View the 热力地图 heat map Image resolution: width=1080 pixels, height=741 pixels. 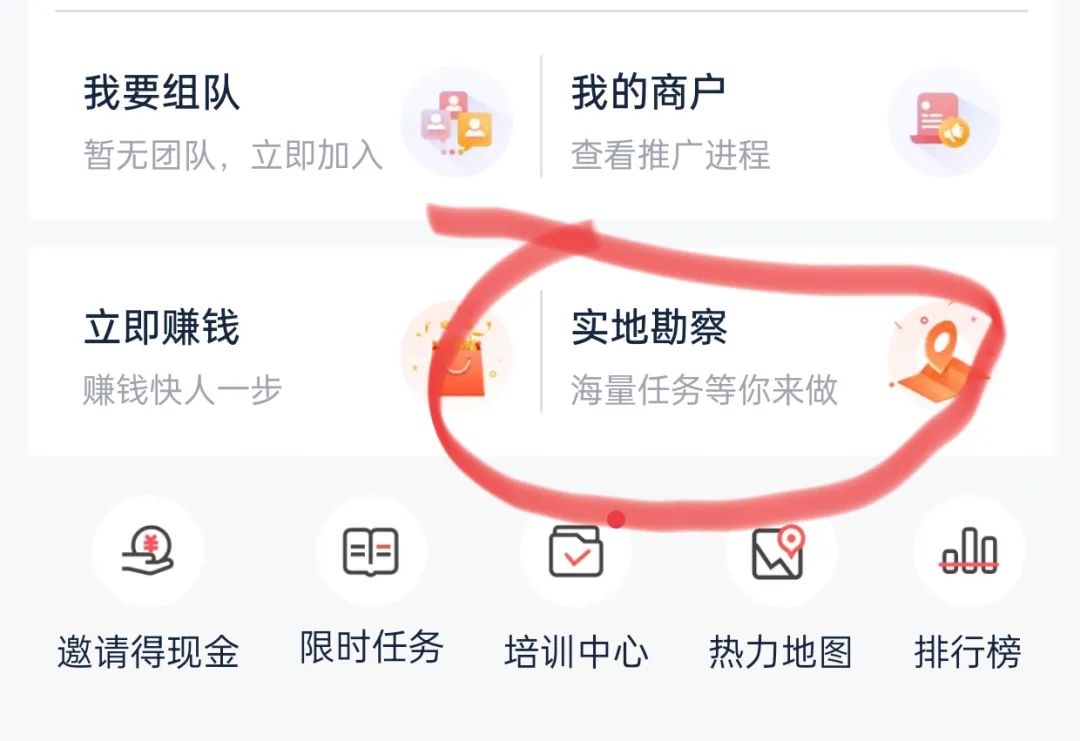(x=780, y=592)
